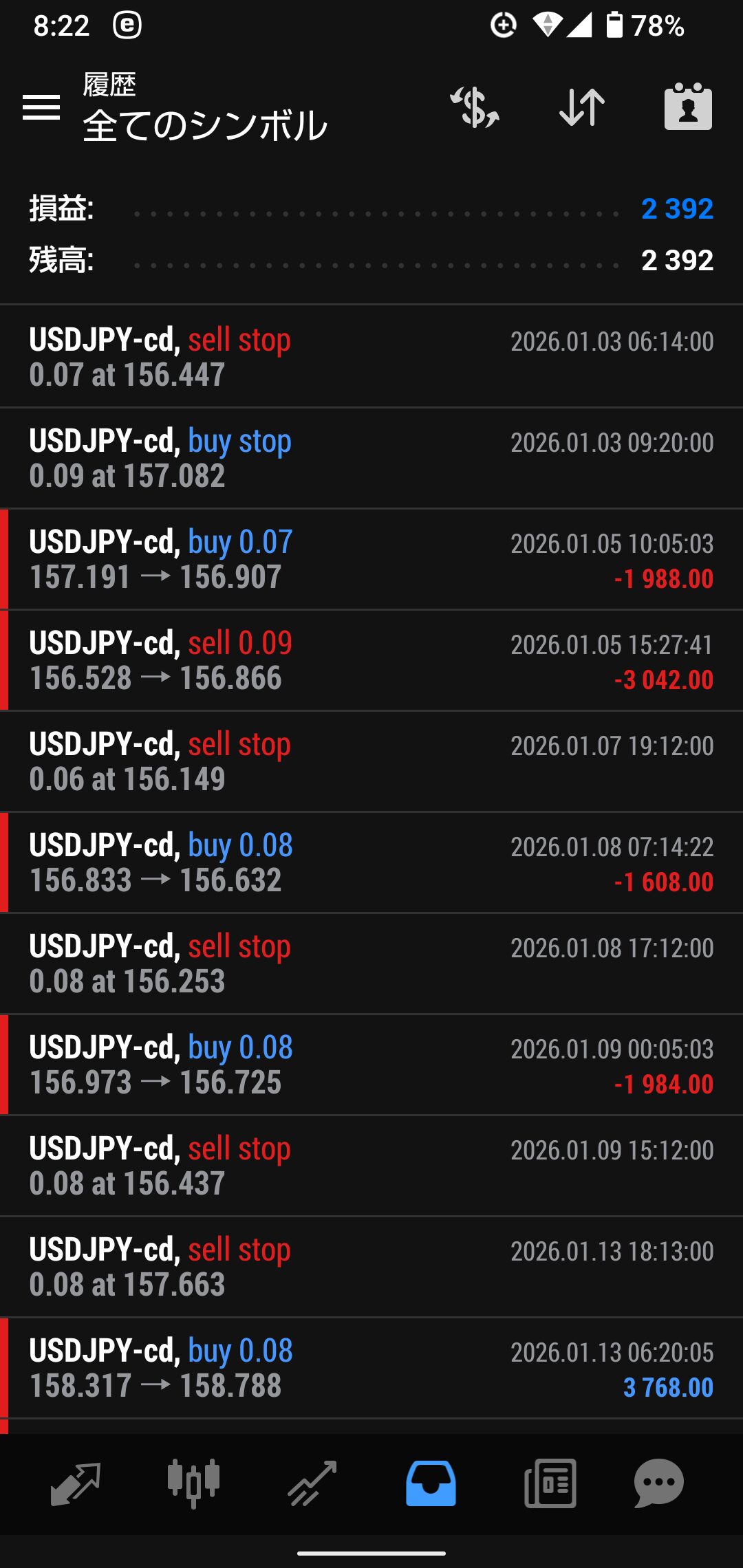Open the symbol filter dollar icon
This screenshot has width=743, height=1568.
tap(475, 107)
